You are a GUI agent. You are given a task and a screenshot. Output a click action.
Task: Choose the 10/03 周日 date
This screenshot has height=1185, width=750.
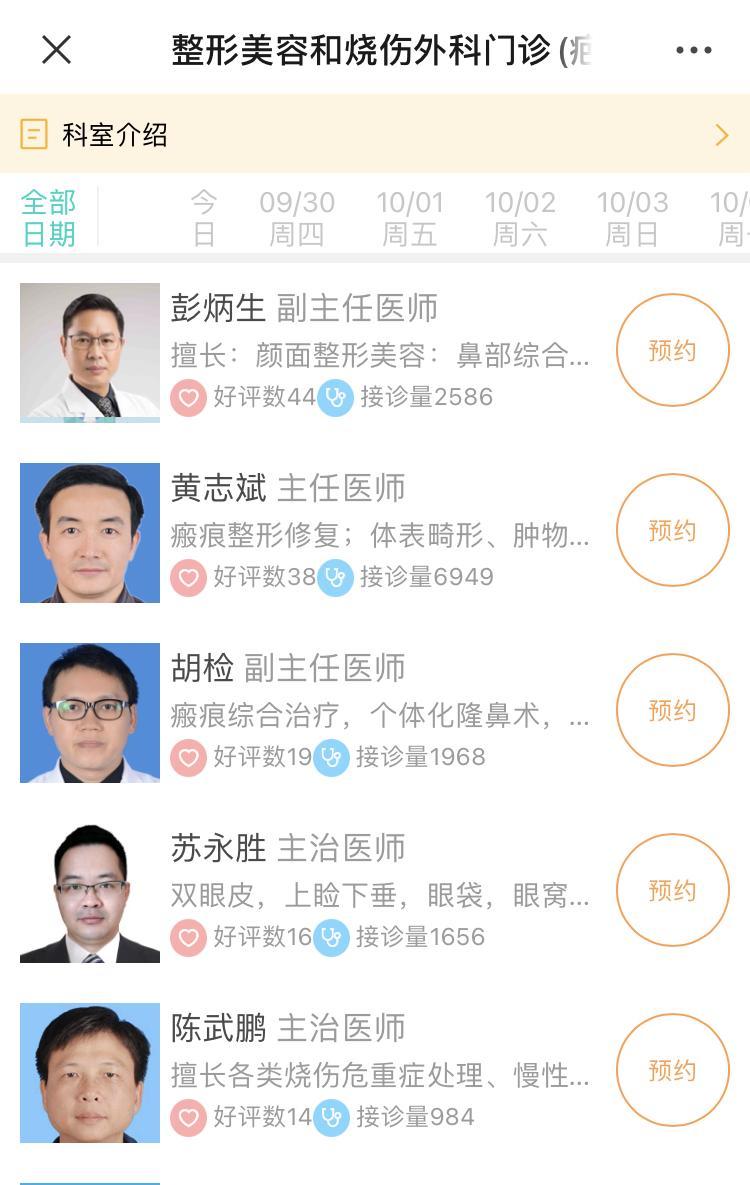(632, 217)
